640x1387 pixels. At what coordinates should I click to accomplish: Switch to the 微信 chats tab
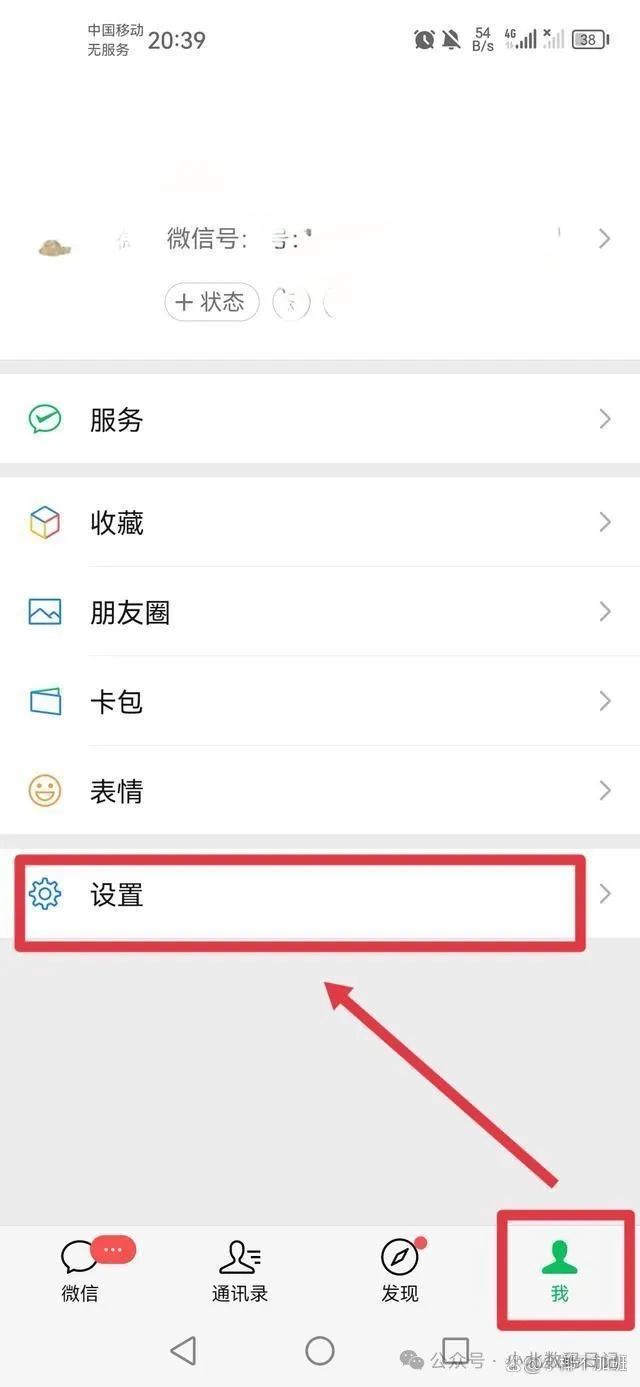coord(80,1270)
